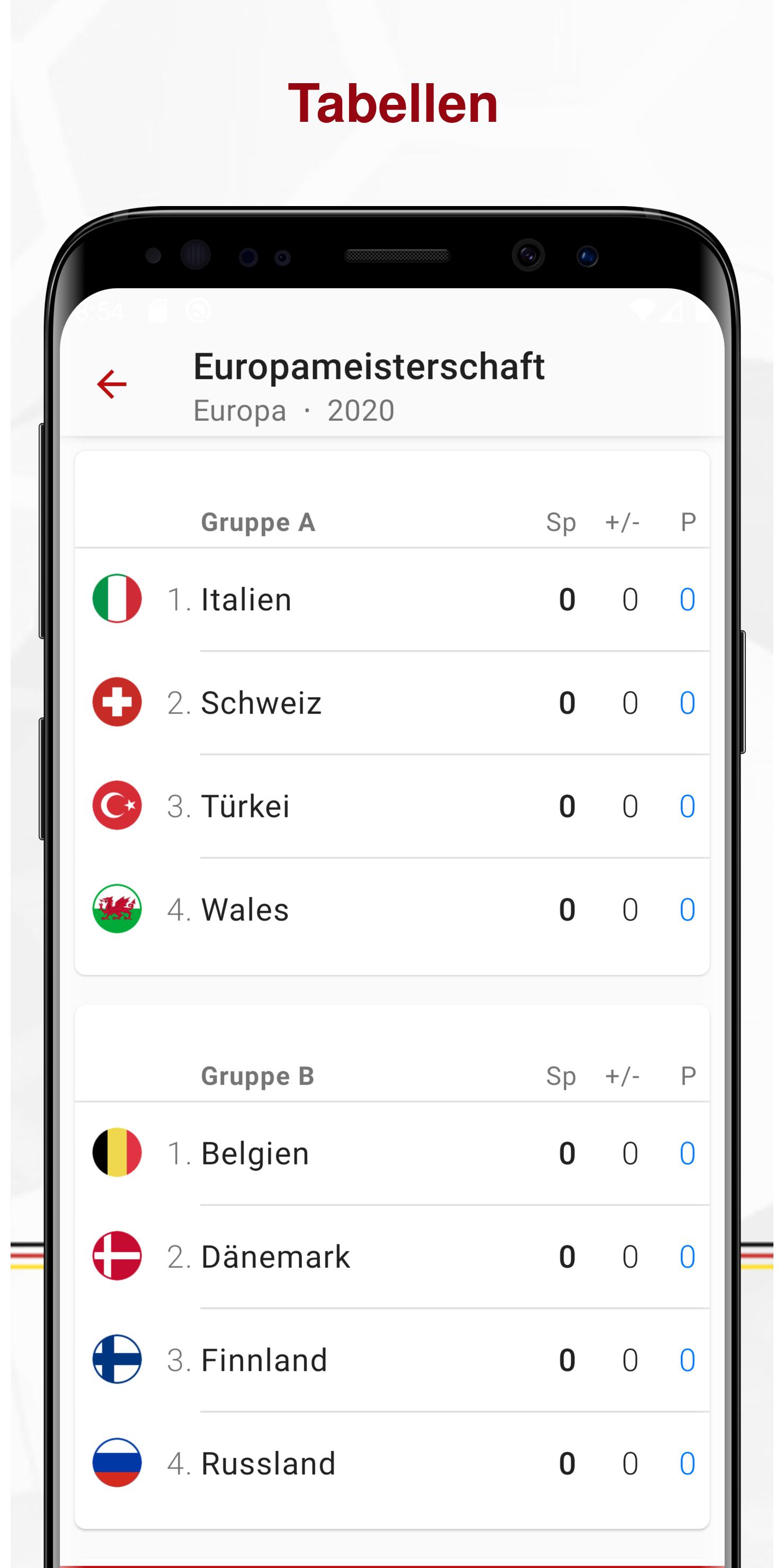Image resolution: width=784 pixels, height=1568 pixels.
Task: Select the Schweiz team row
Action: tap(365, 702)
